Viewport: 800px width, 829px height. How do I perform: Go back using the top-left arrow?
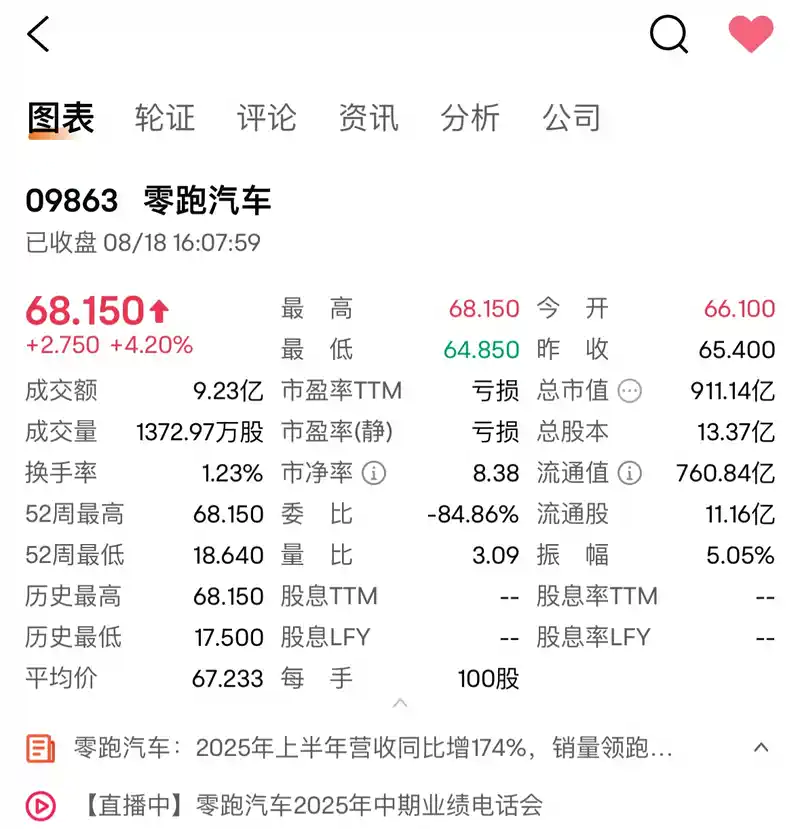click(x=38, y=35)
